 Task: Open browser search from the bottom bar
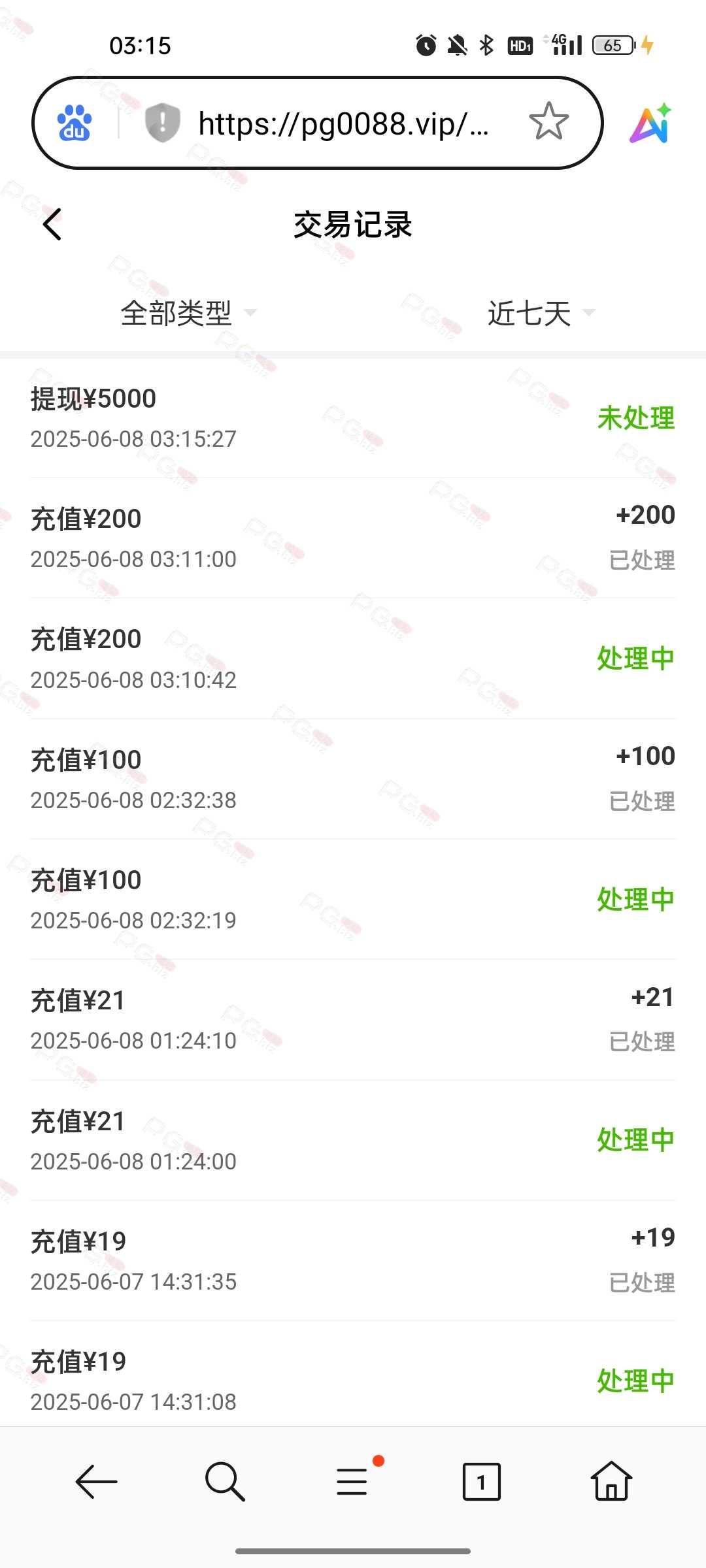click(225, 1481)
